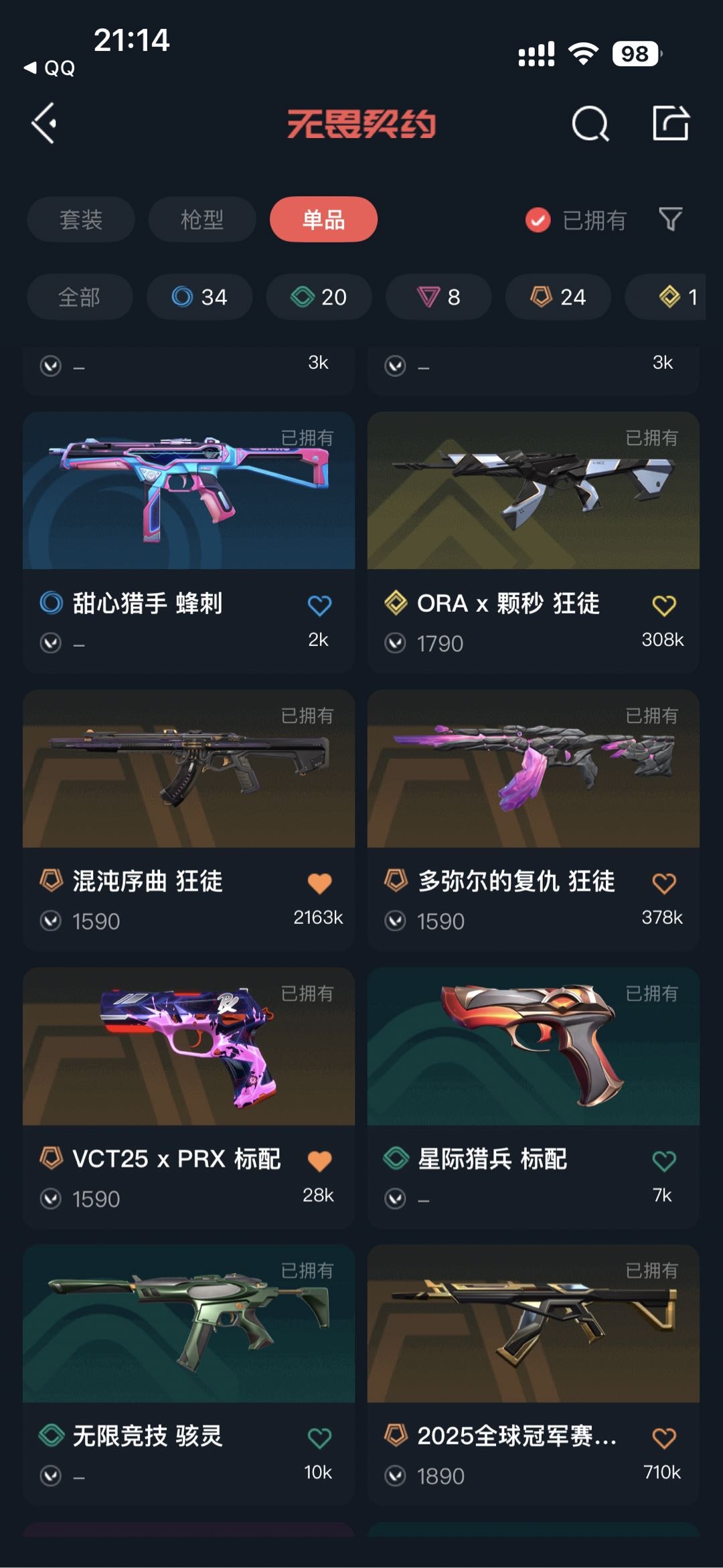Uncheck the 已拥有 filter checkbox
Image resolution: width=723 pixels, height=1568 pixels.
click(538, 220)
